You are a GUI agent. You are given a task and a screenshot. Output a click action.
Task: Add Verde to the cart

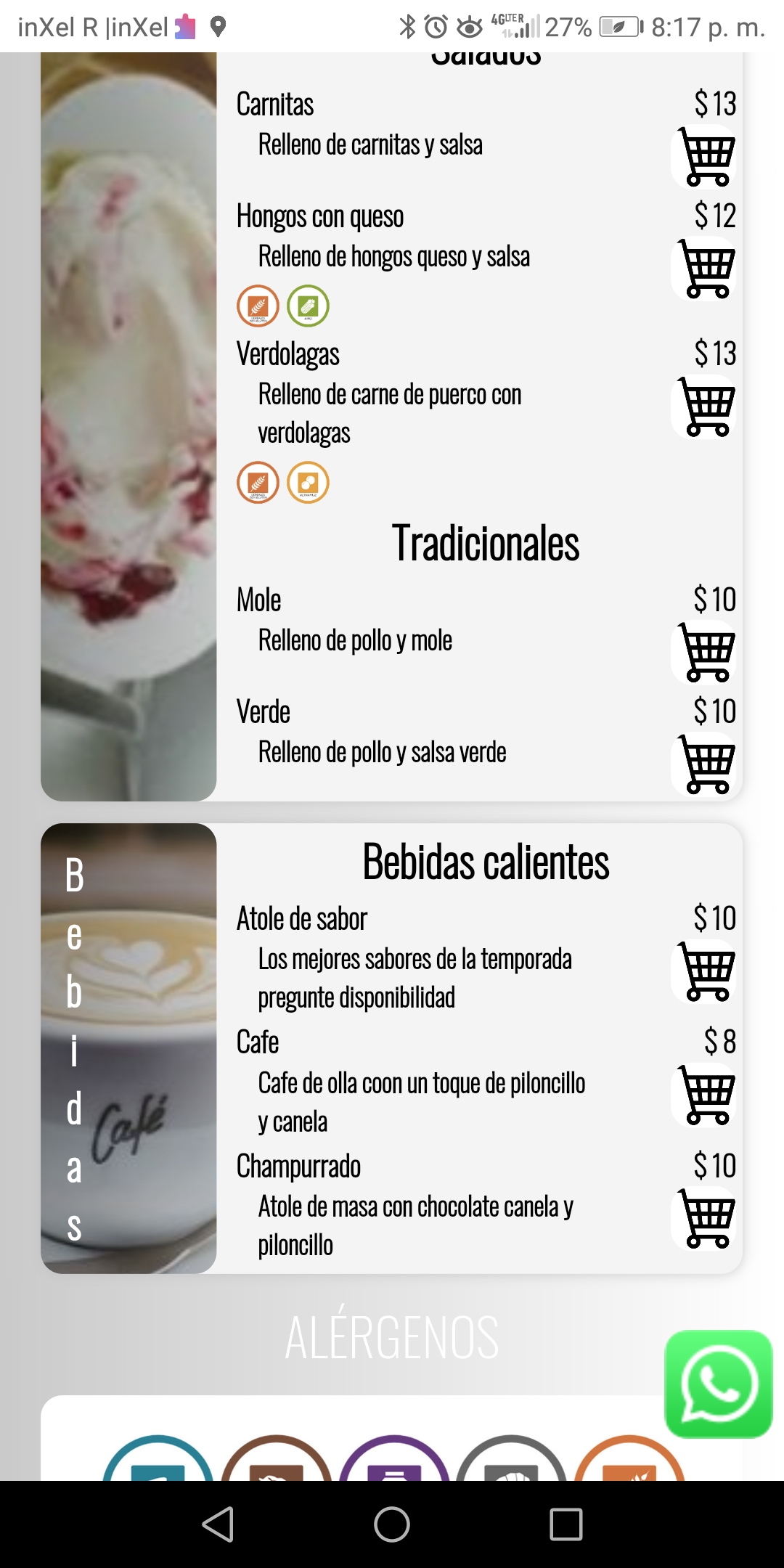tap(706, 764)
